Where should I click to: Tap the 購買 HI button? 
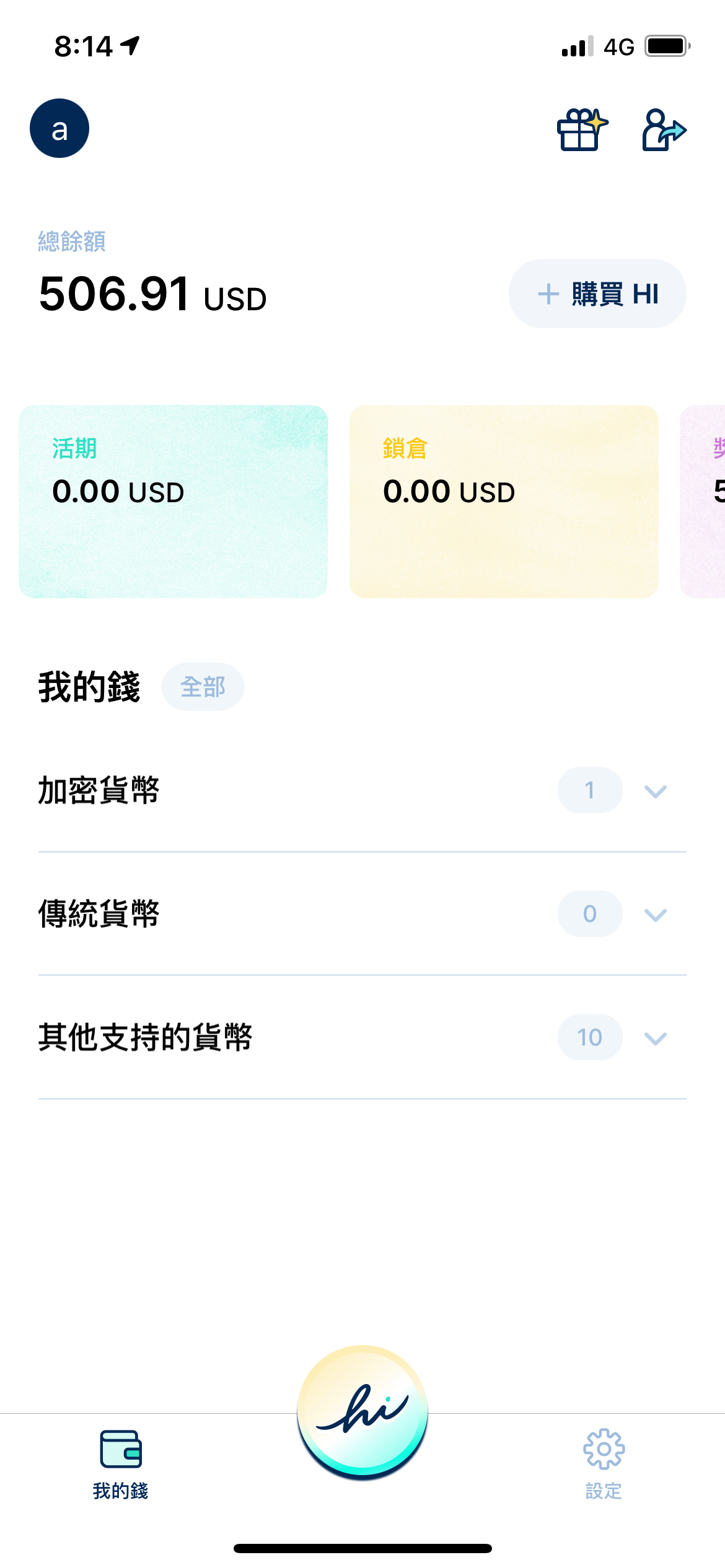pyautogui.click(x=597, y=294)
